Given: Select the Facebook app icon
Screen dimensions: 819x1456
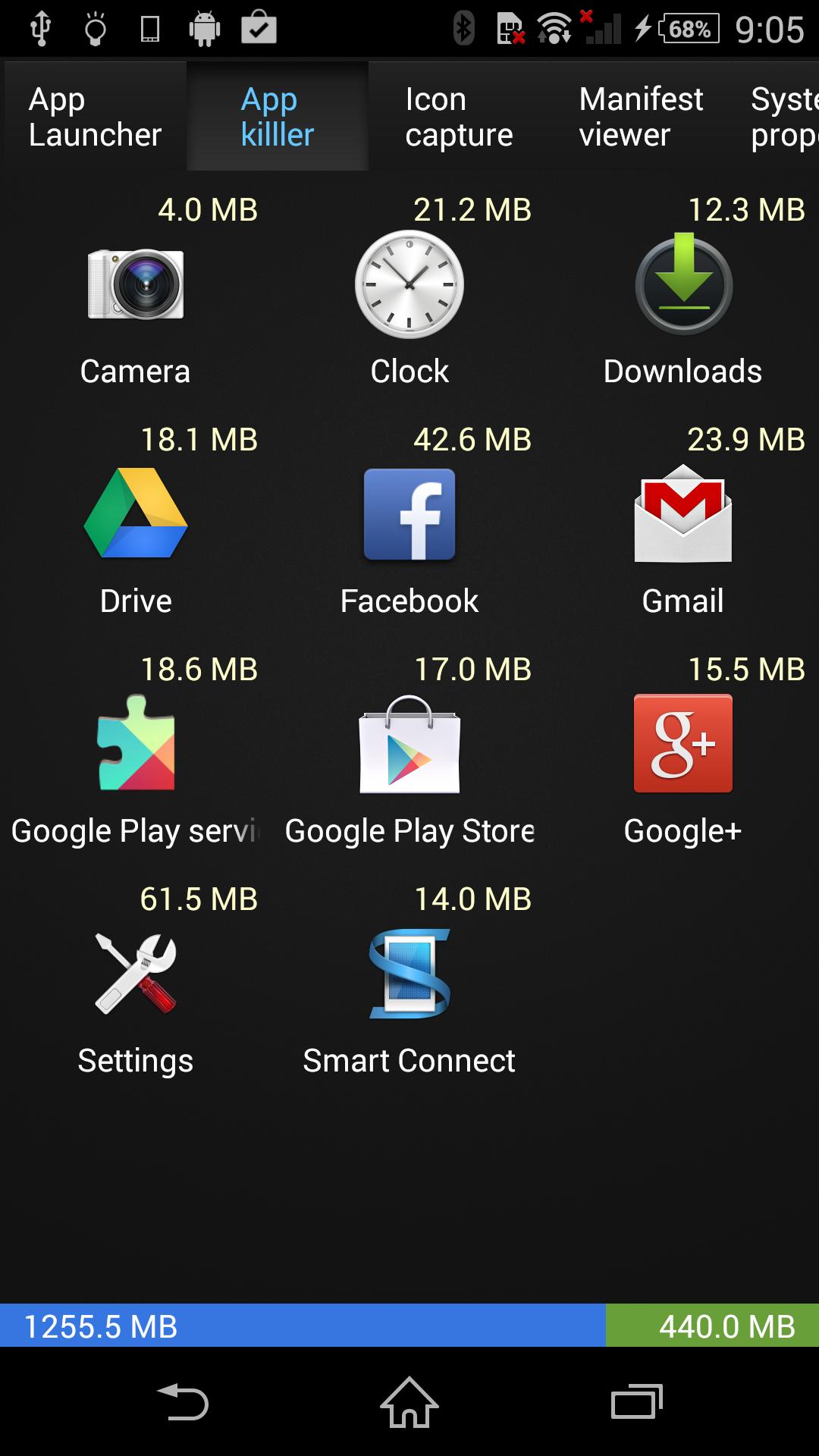Looking at the screenshot, I should point(409,516).
